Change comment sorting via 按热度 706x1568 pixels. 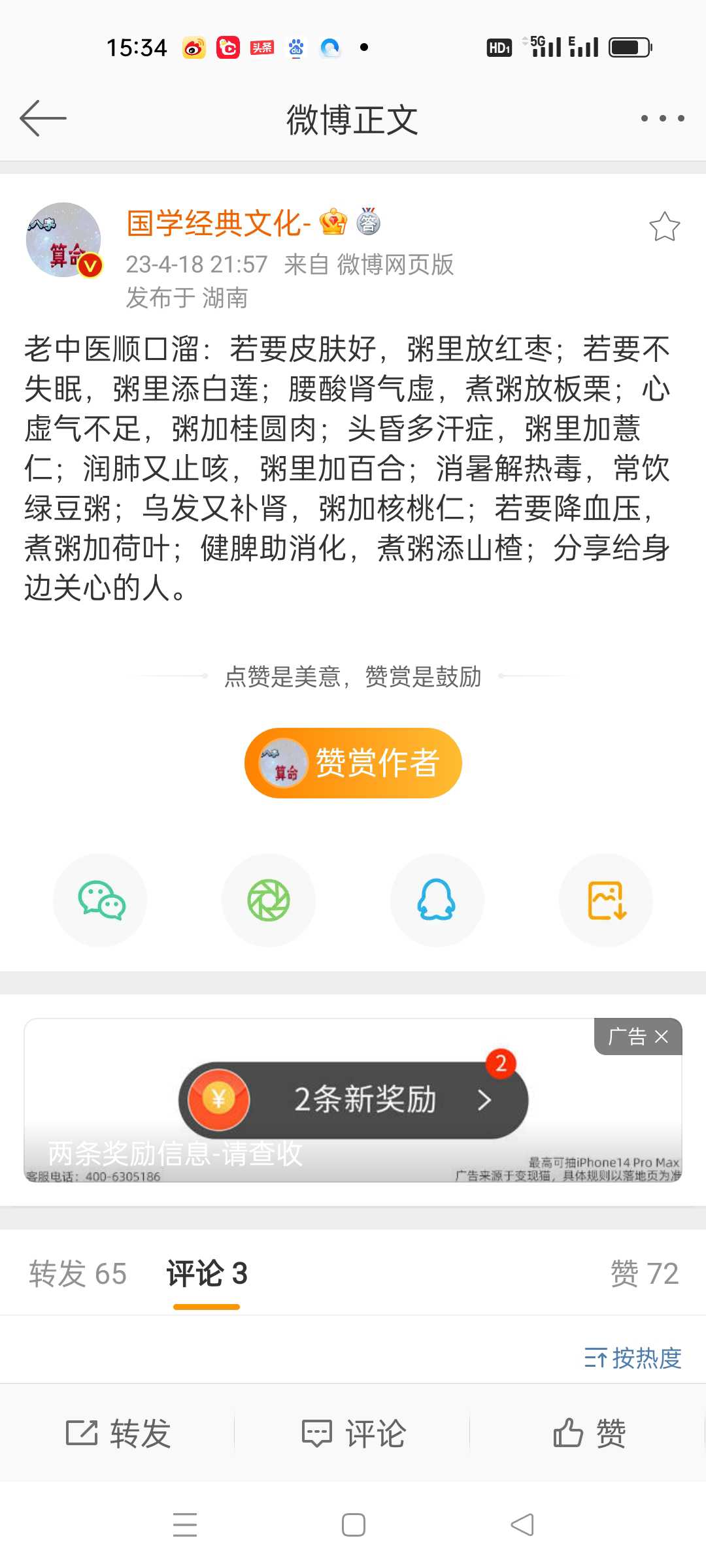click(x=633, y=1358)
